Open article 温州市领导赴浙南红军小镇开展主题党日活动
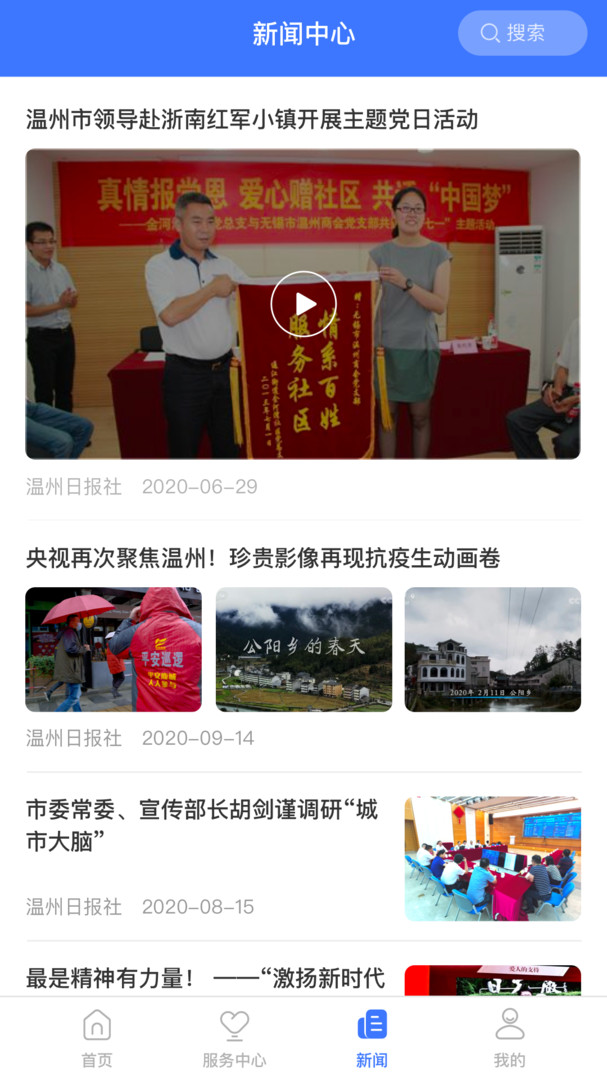Image resolution: width=607 pixels, height=1080 pixels. click(252, 120)
